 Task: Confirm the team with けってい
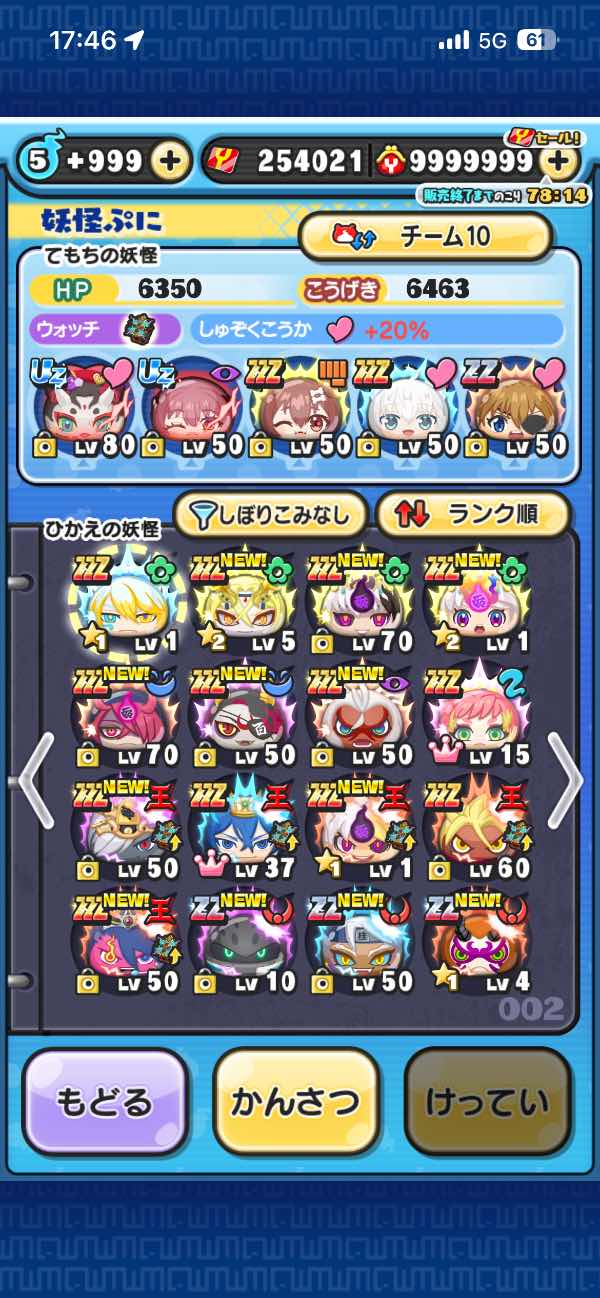pyautogui.click(x=487, y=1102)
